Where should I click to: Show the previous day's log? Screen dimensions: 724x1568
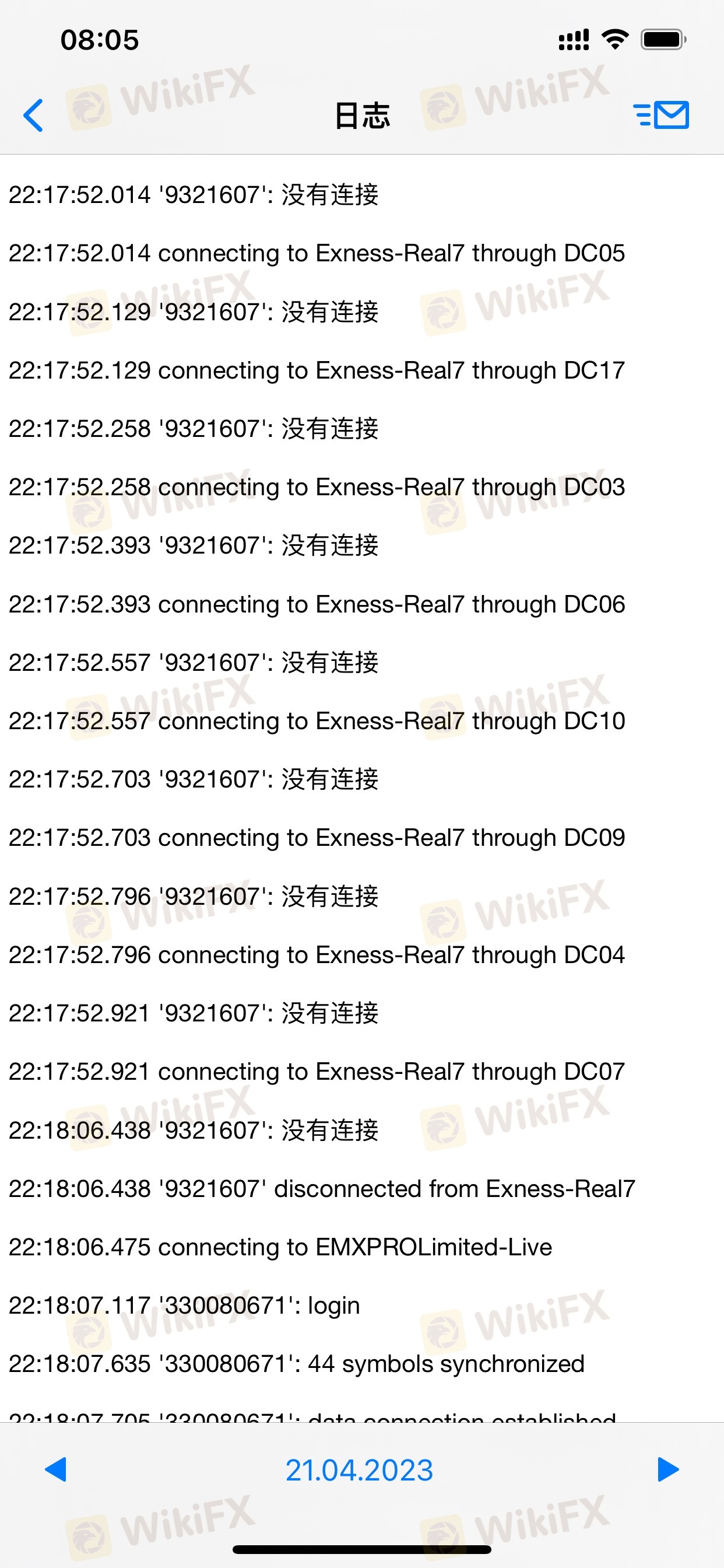[56, 1469]
